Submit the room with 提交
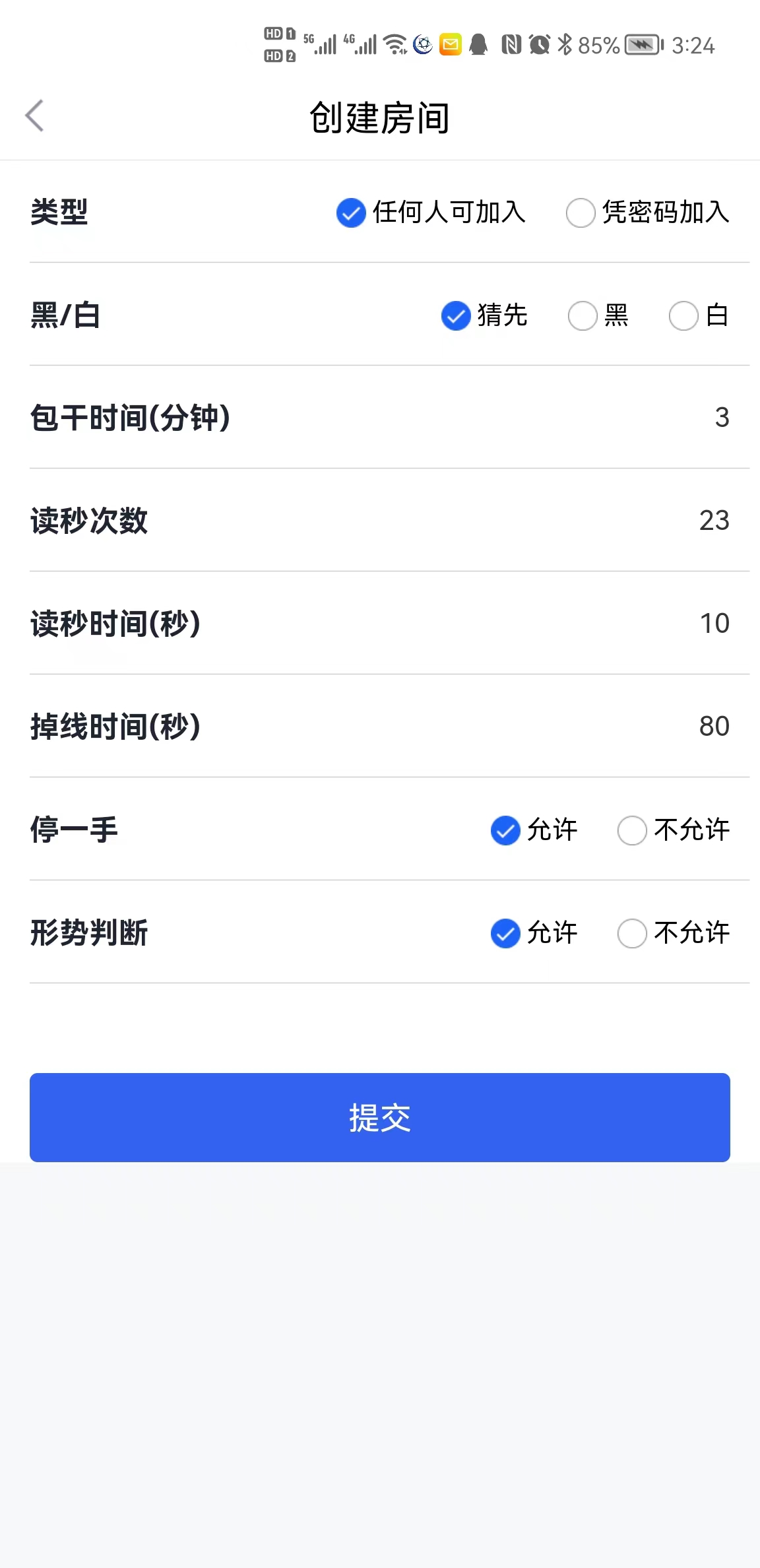The width and height of the screenshot is (760, 1568). click(380, 1117)
